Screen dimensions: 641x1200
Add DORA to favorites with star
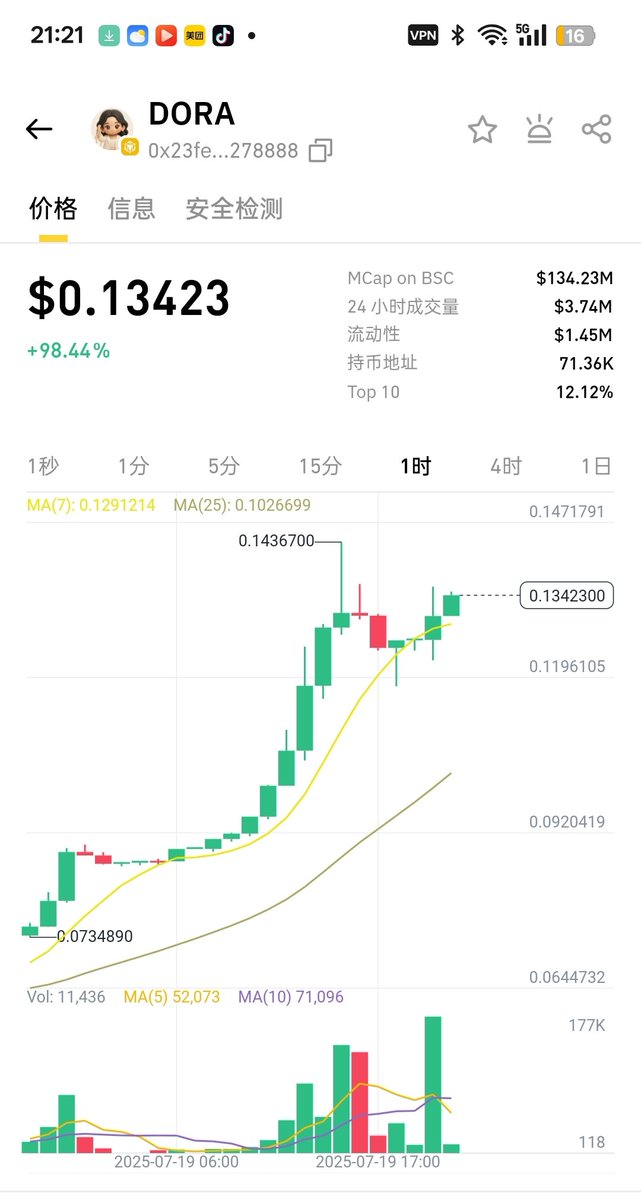[x=482, y=129]
